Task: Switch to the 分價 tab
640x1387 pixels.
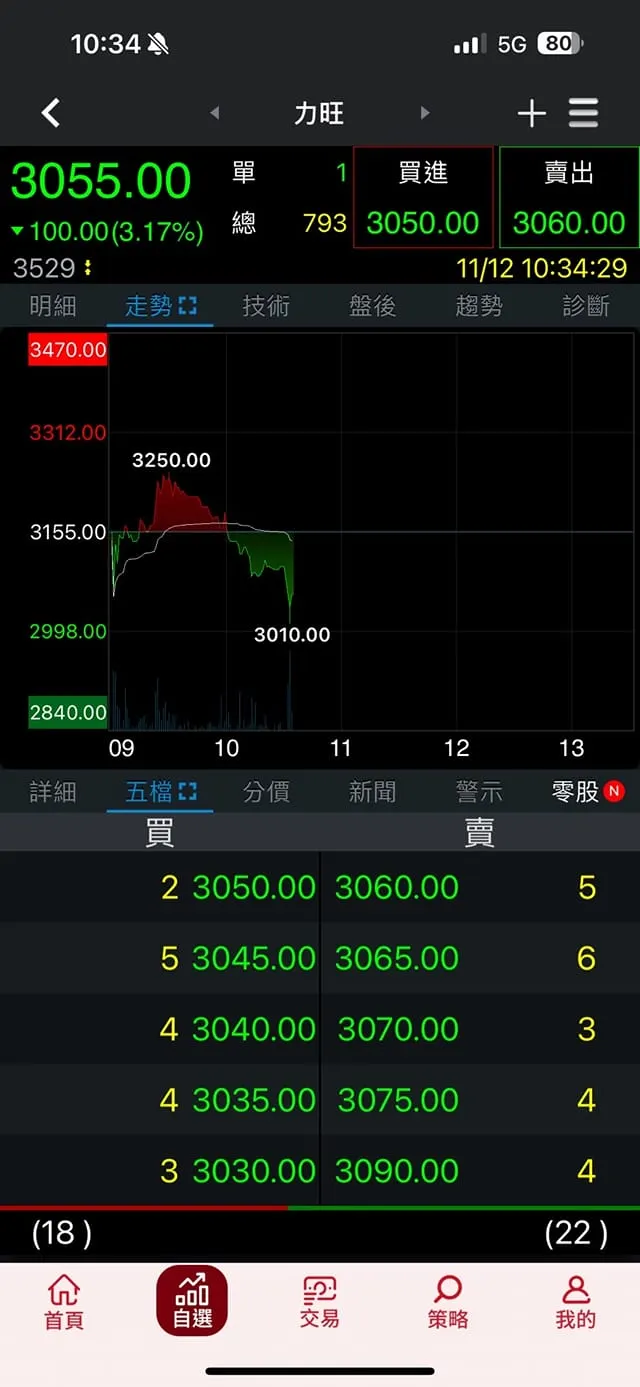Action: pyautogui.click(x=266, y=792)
